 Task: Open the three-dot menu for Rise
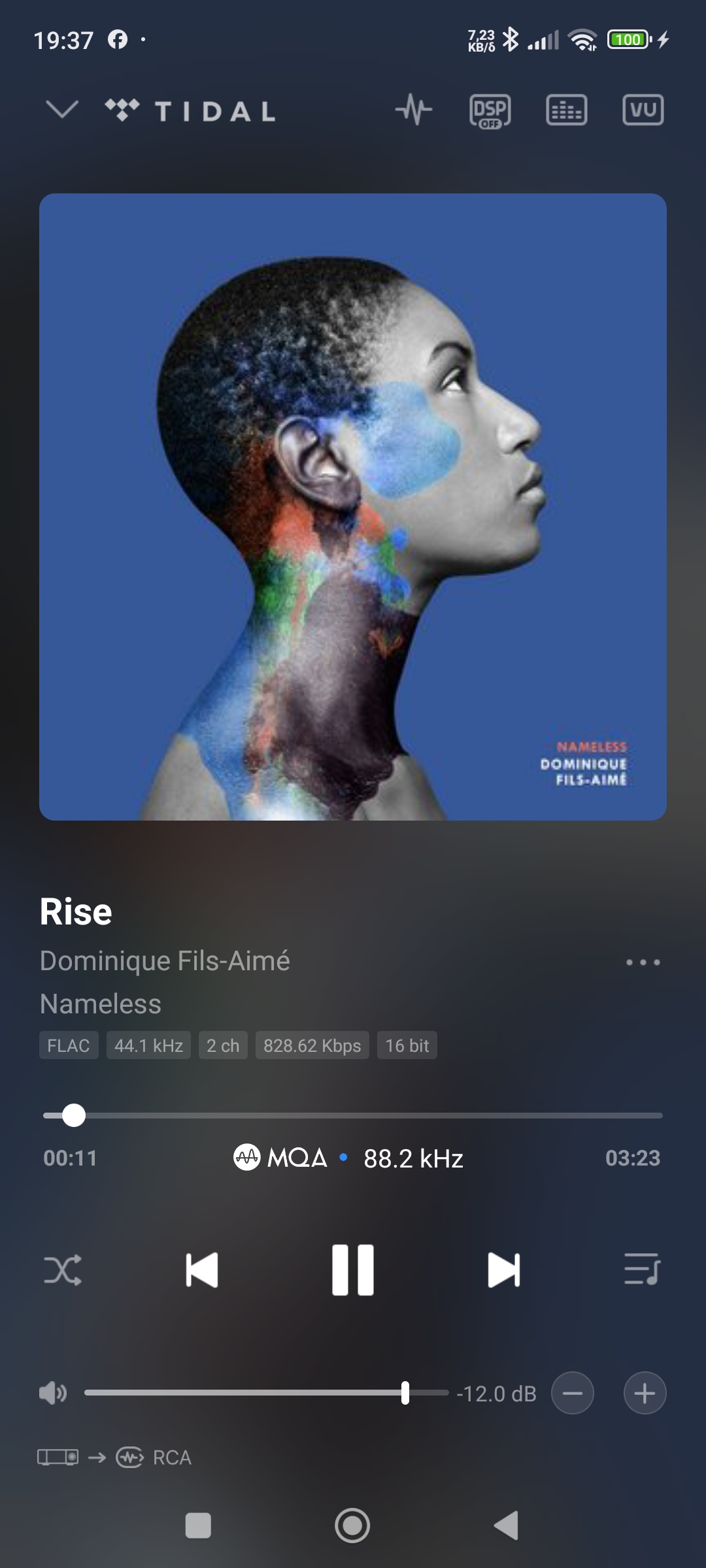pos(643,962)
